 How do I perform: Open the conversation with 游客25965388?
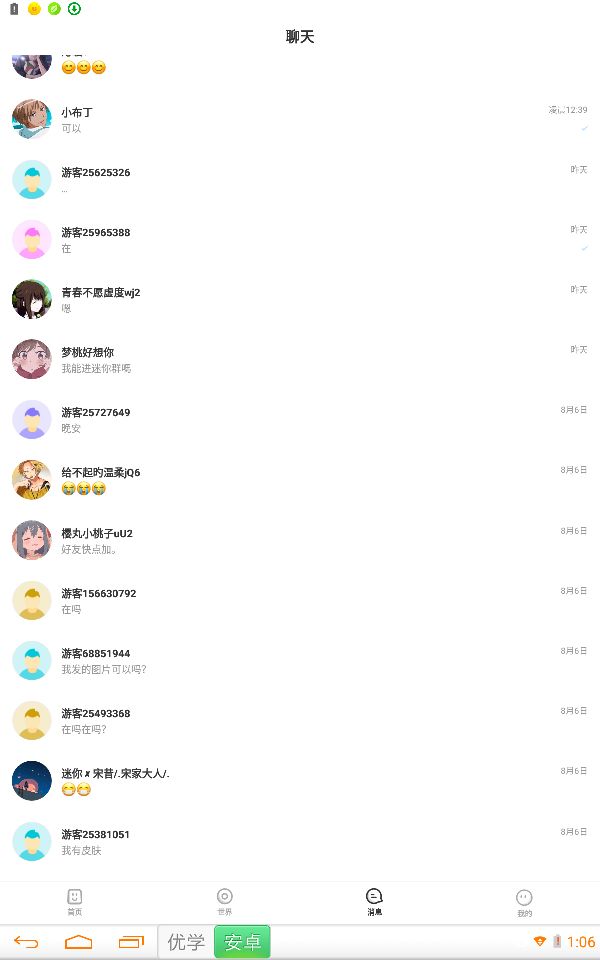(300, 240)
